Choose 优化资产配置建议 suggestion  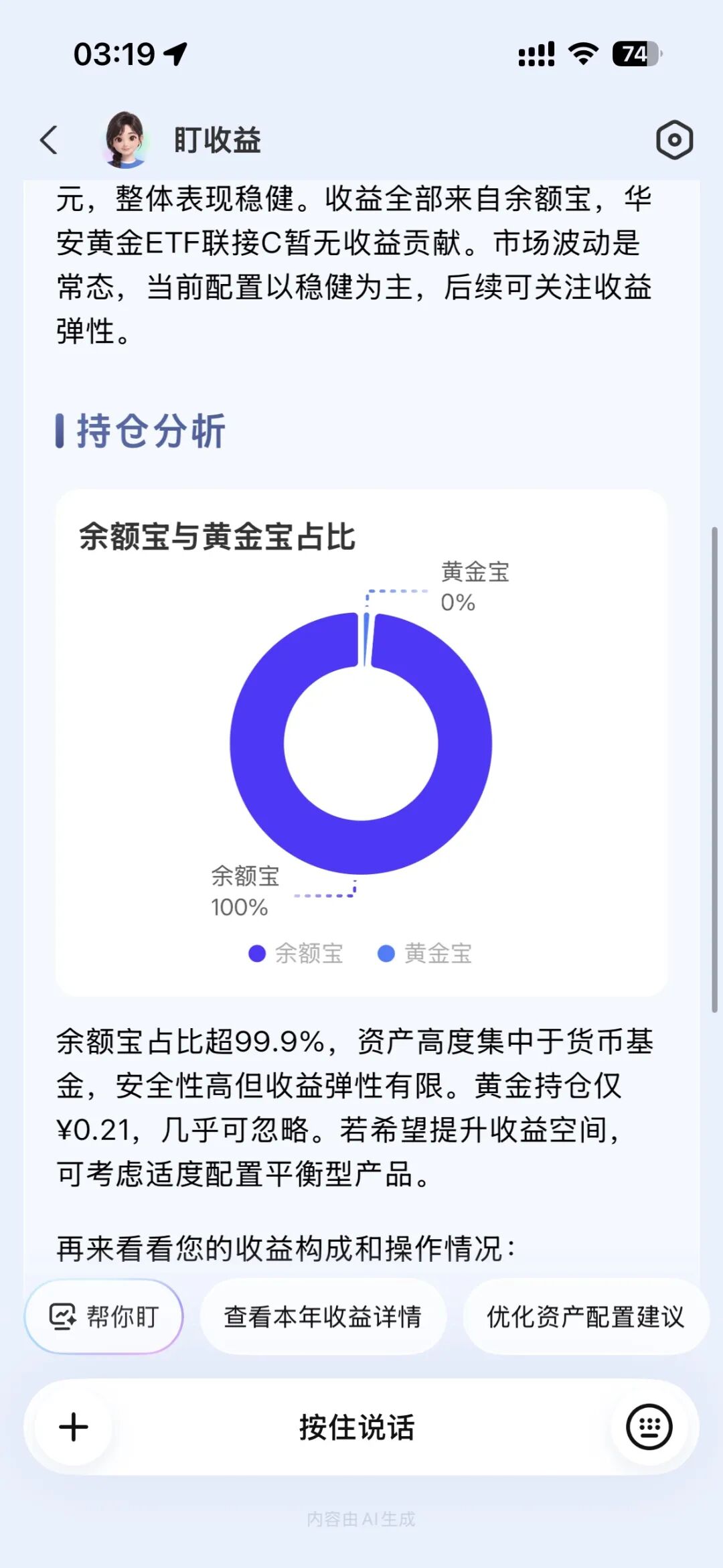click(586, 1316)
